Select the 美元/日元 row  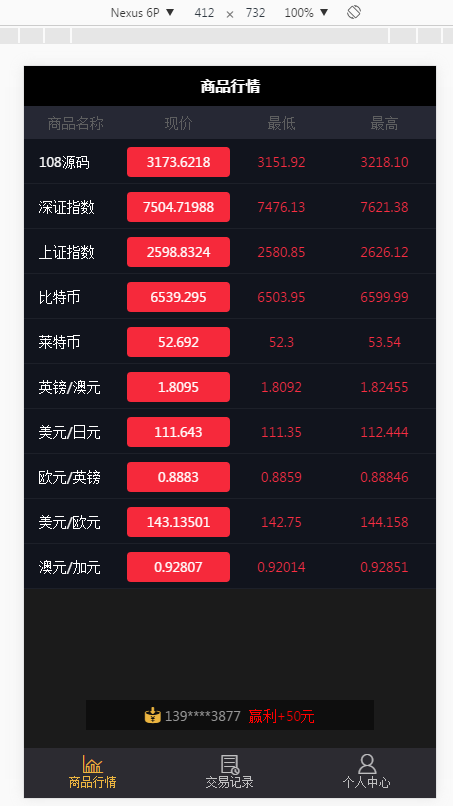pyautogui.click(x=230, y=432)
